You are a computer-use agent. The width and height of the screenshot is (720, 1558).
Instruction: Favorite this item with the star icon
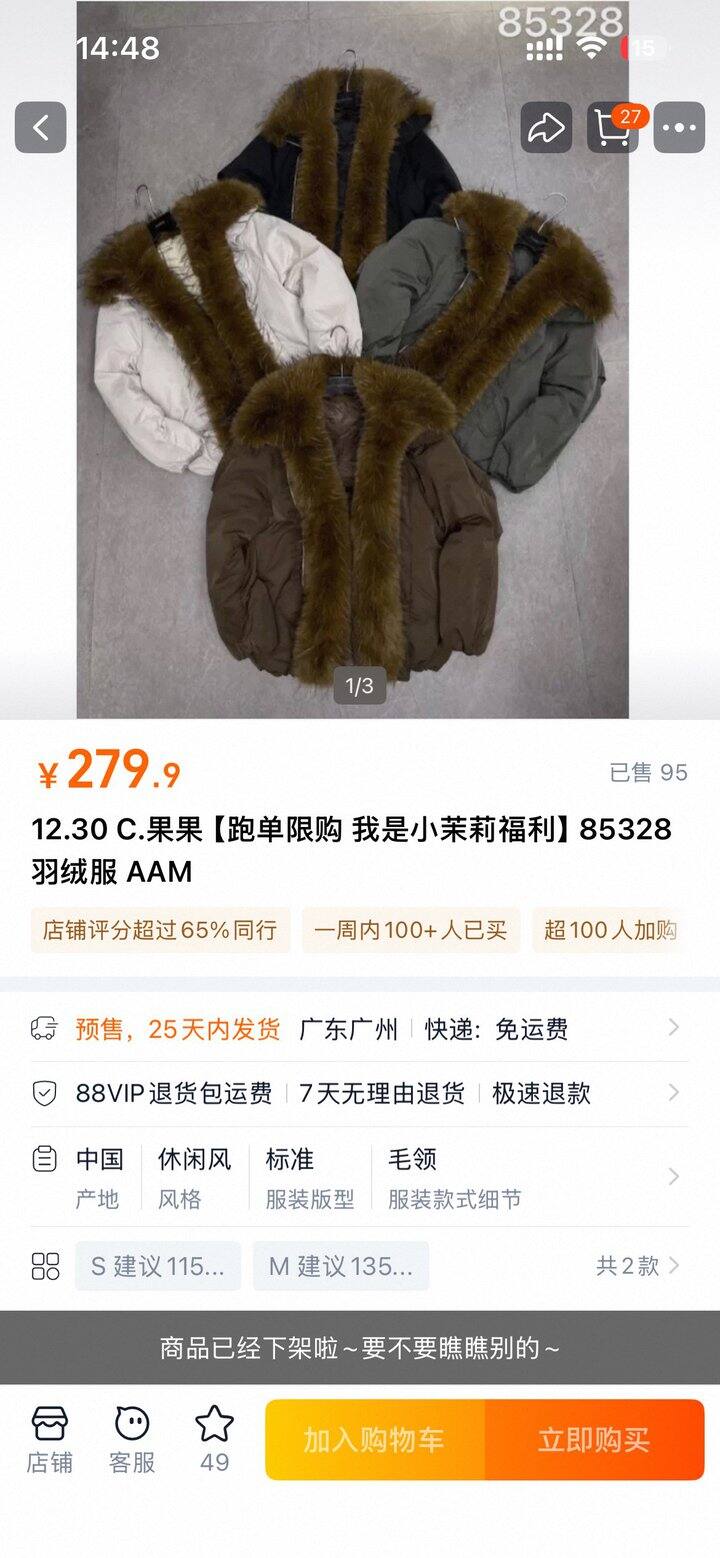click(214, 1440)
